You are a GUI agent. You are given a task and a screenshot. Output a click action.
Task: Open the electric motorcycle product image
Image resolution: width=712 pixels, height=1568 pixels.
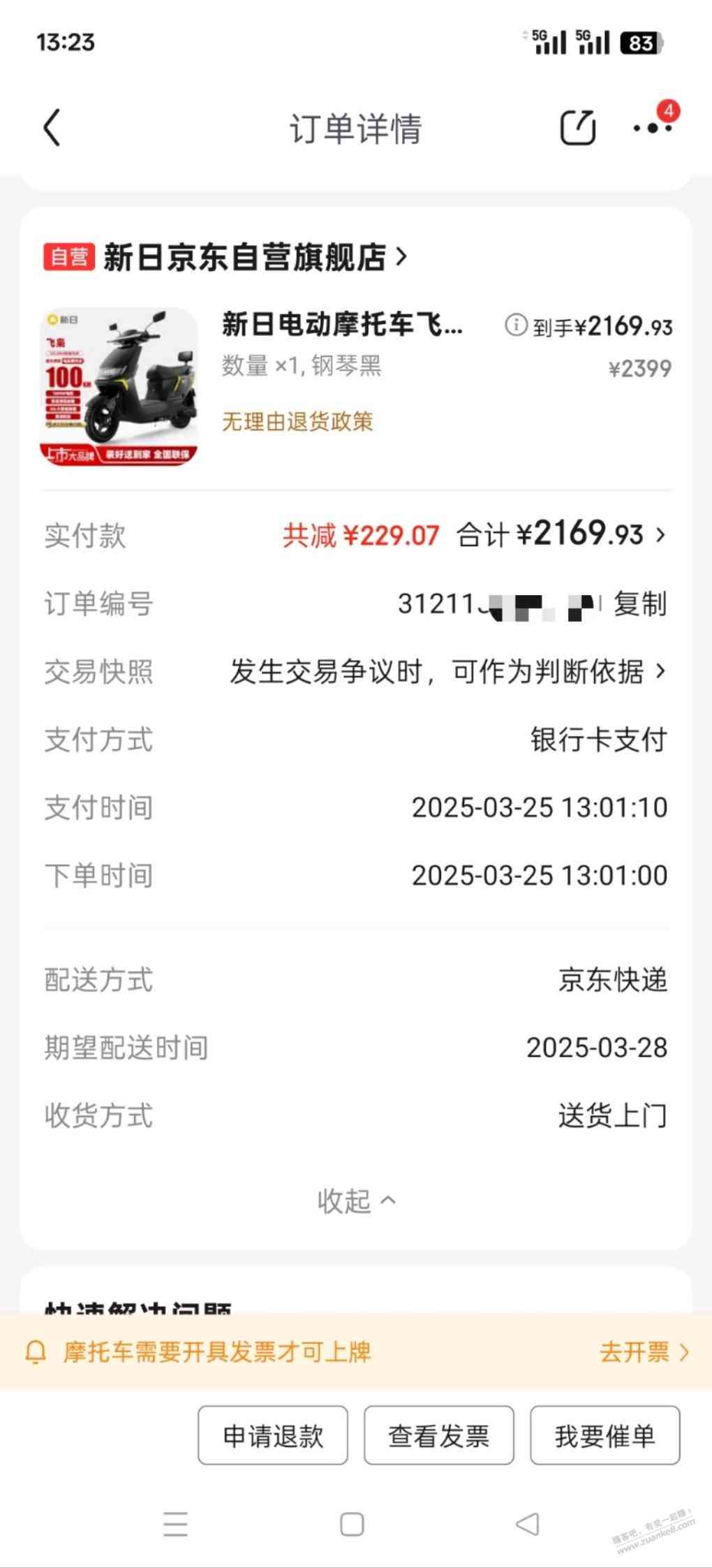click(x=119, y=386)
